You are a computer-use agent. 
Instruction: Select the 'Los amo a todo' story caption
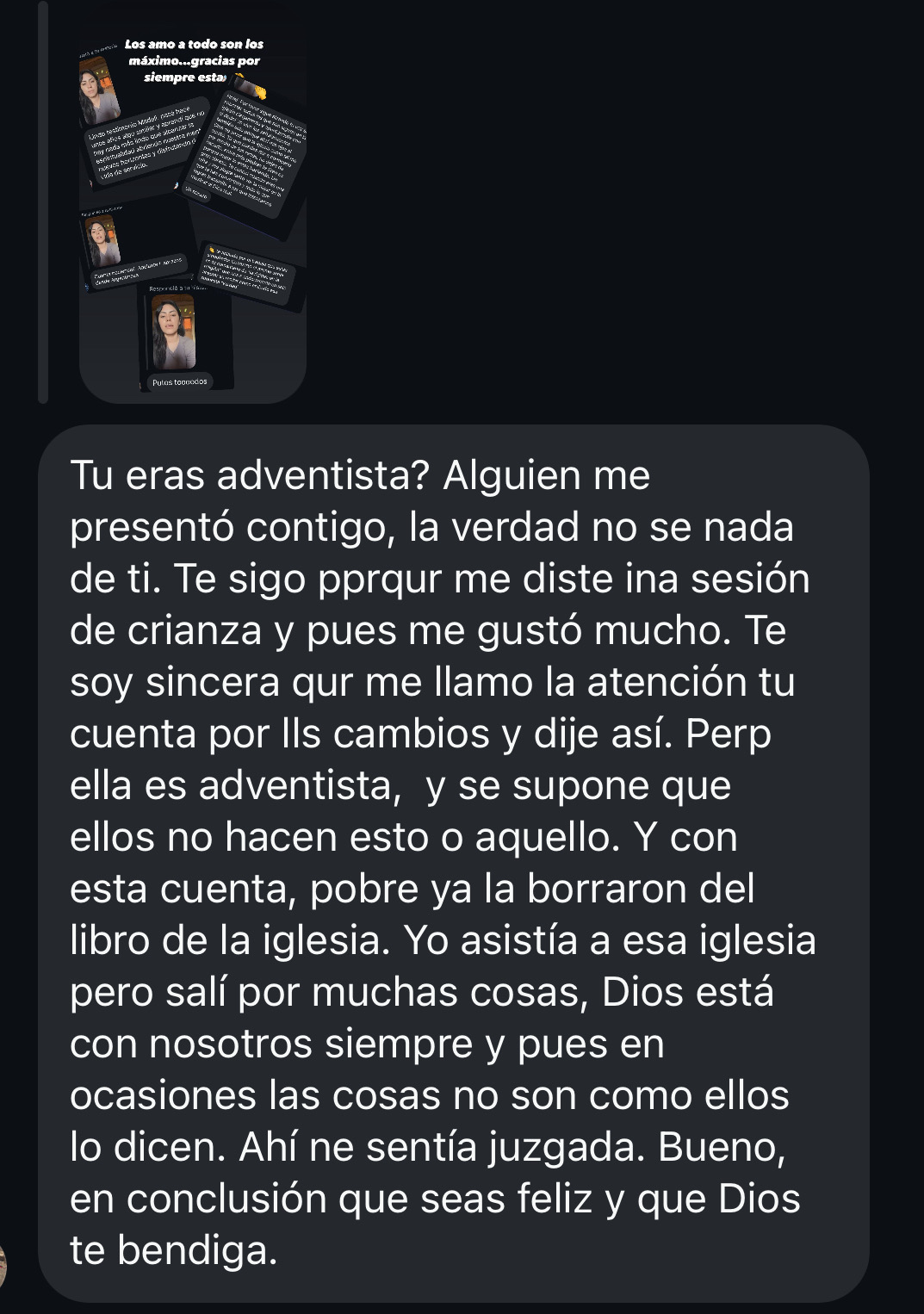click(x=193, y=62)
